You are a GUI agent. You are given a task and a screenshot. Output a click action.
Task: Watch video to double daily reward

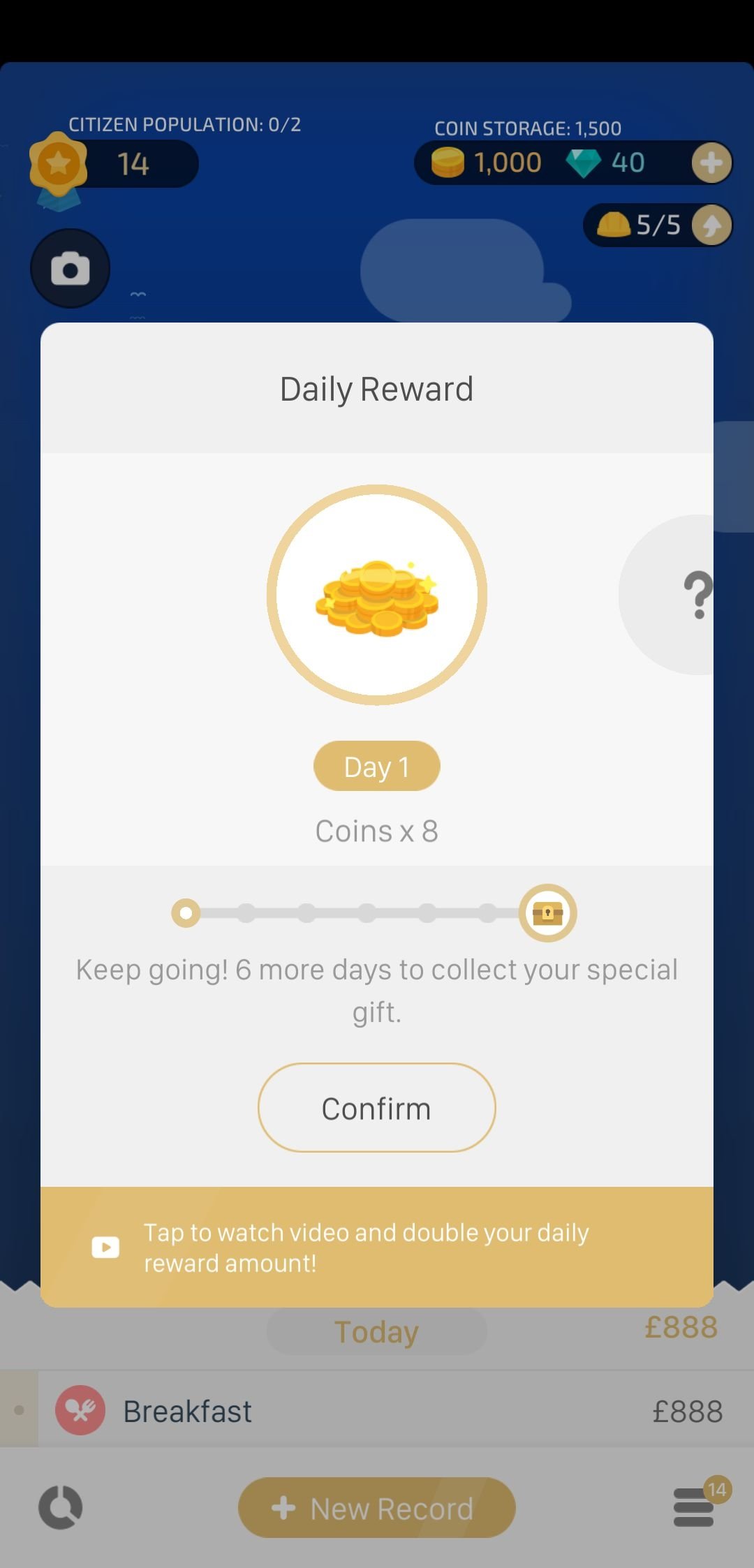[377, 1247]
